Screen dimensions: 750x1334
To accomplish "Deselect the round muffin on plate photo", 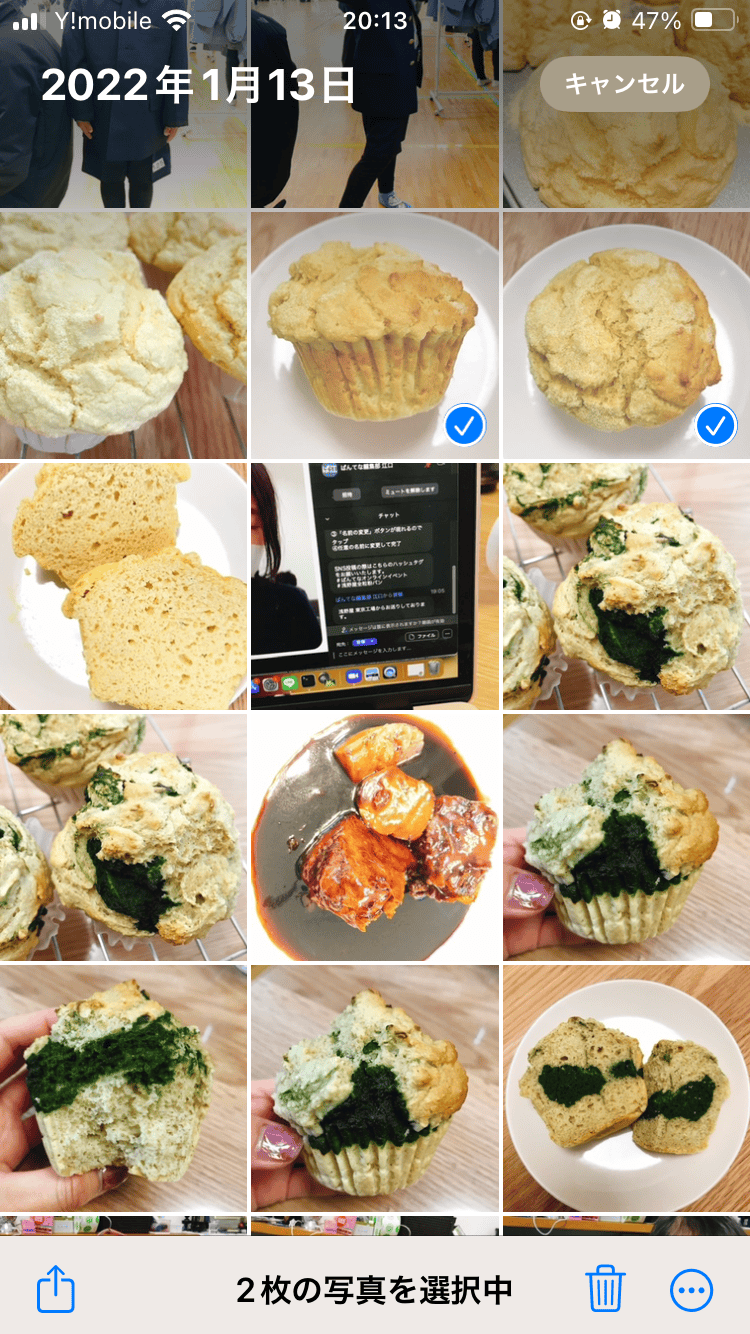I will pos(626,335).
